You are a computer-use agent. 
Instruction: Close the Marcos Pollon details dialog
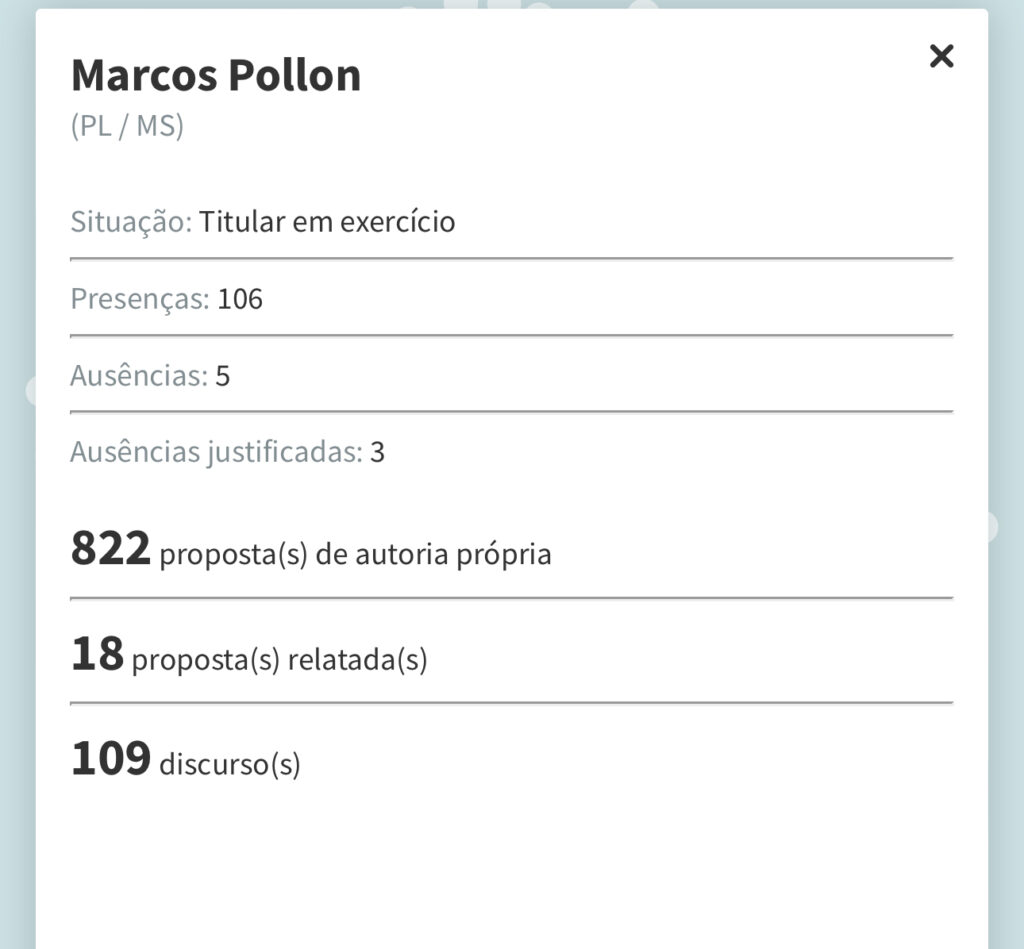(941, 56)
